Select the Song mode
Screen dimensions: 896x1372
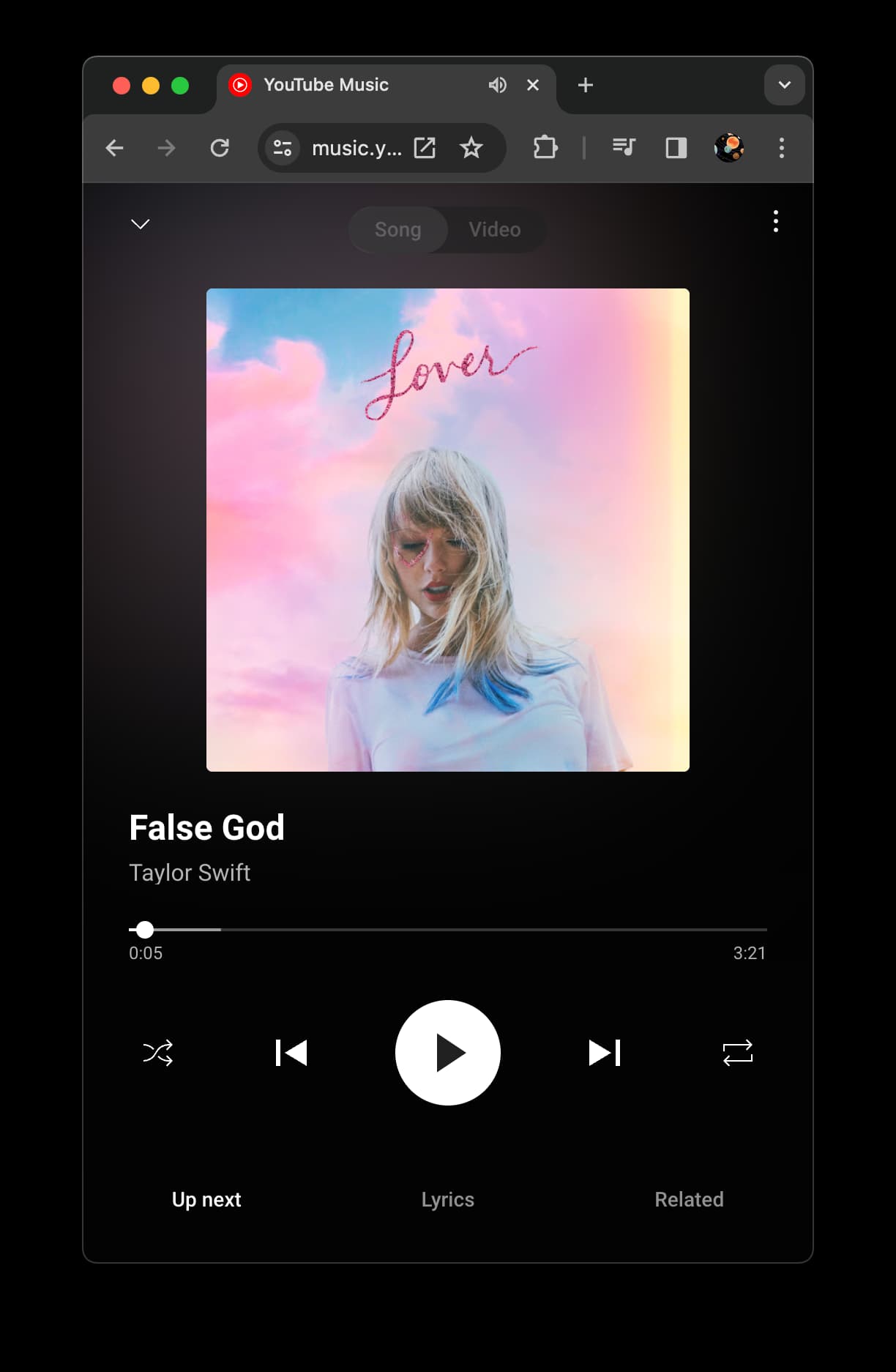coord(397,230)
